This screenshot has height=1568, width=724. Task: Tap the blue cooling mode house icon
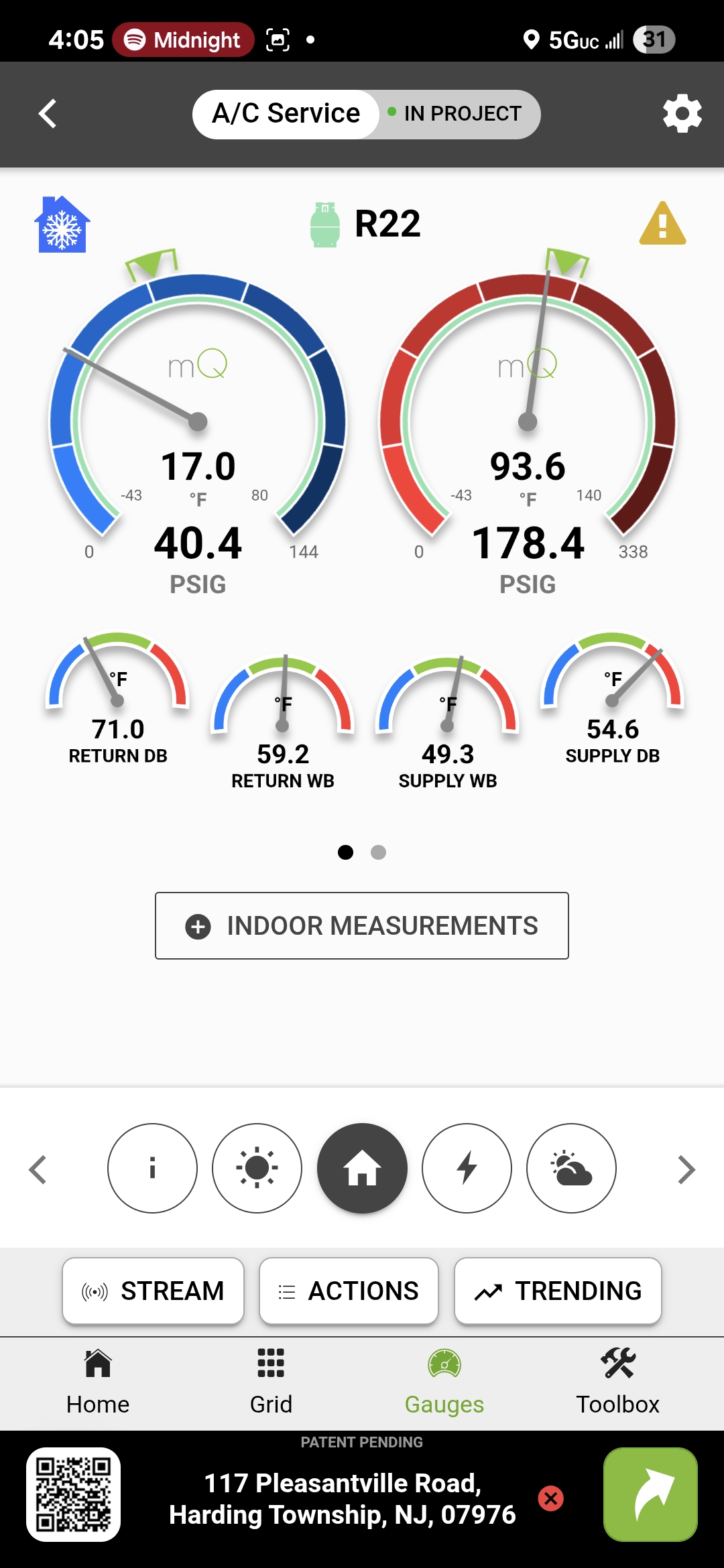point(62,225)
